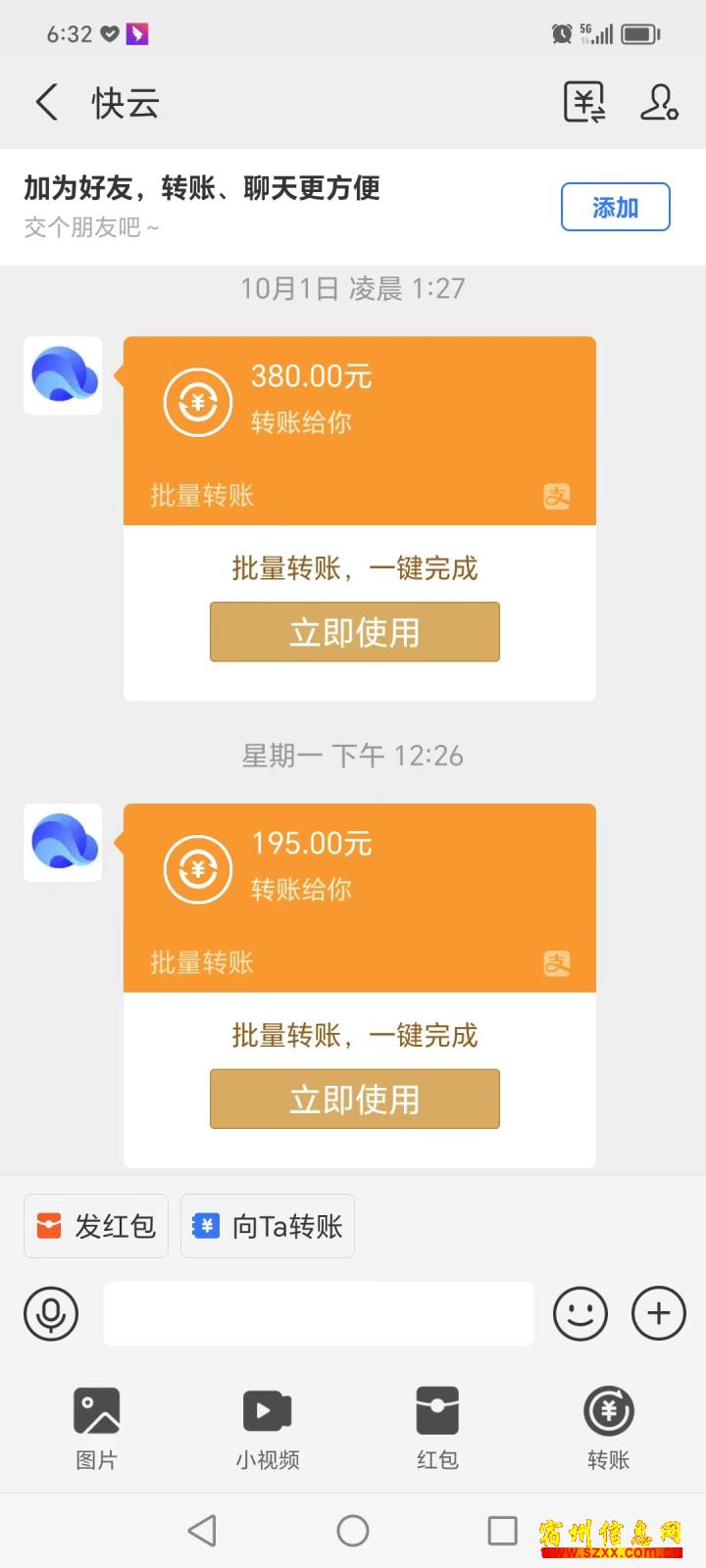Tap 立即使用 under the 195.00元 transfer

click(355, 1099)
